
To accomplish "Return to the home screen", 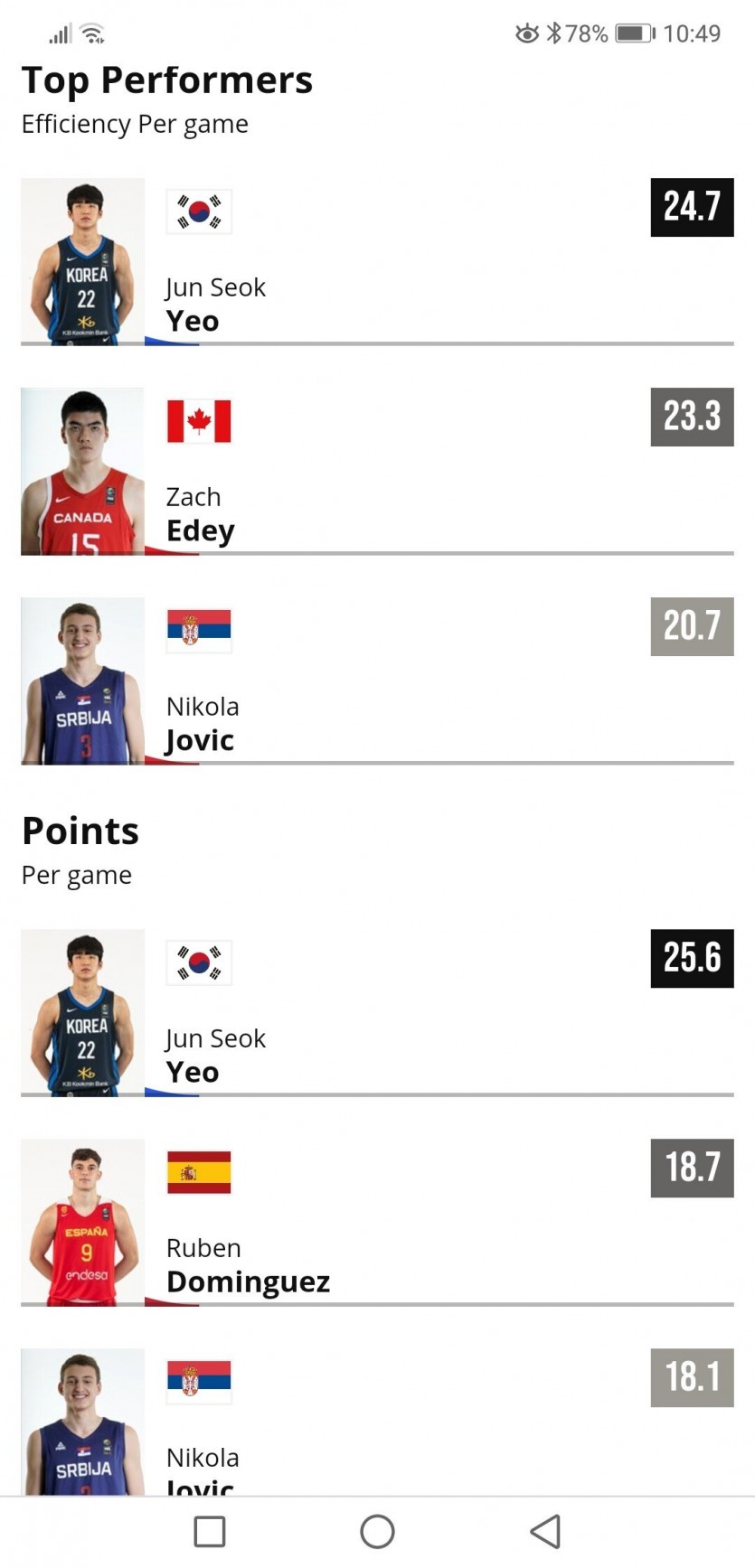I will (x=377, y=1531).
